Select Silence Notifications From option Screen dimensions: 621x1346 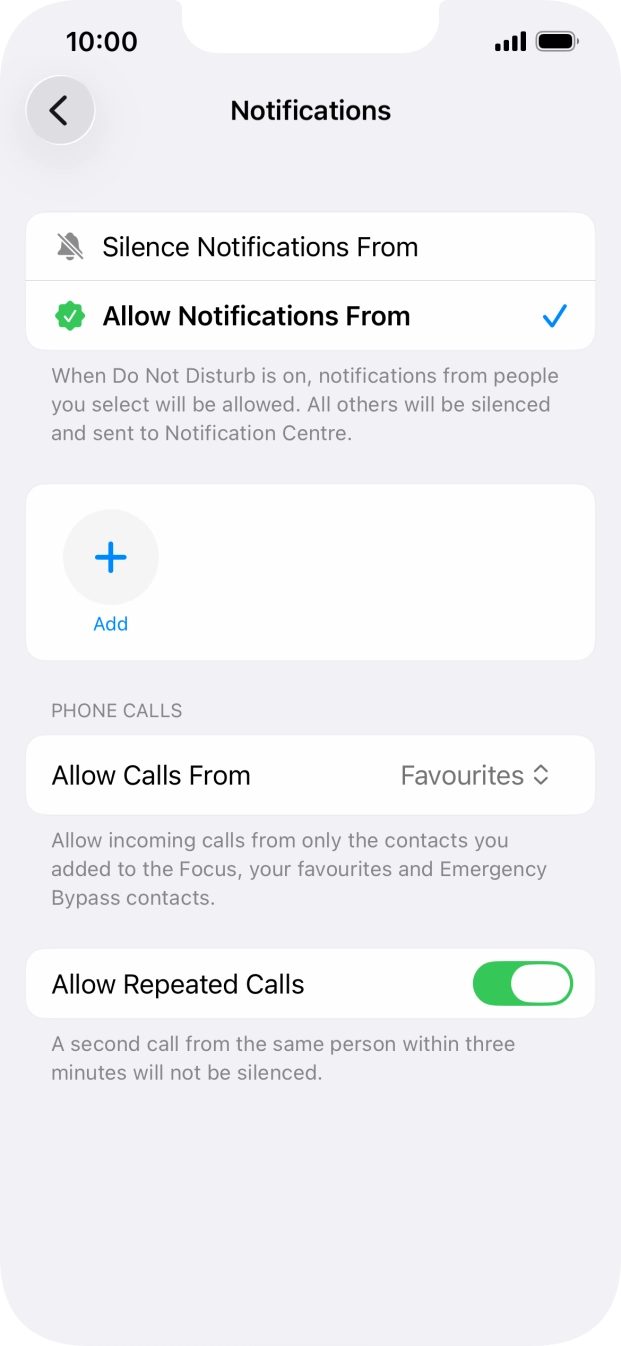pos(260,247)
